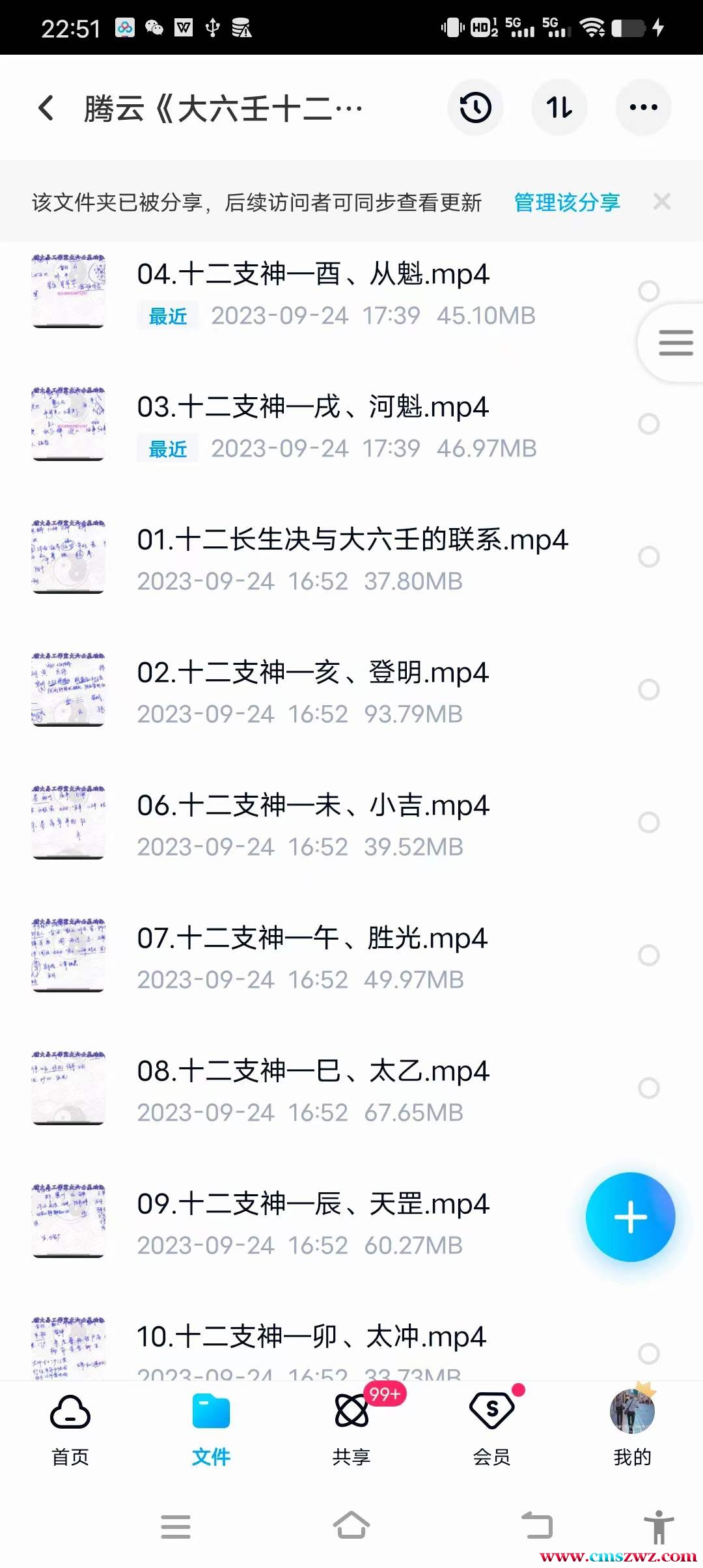The width and height of the screenshot is (703, 1568).
Task: Tap the system home button
Action: [351, 1525]
